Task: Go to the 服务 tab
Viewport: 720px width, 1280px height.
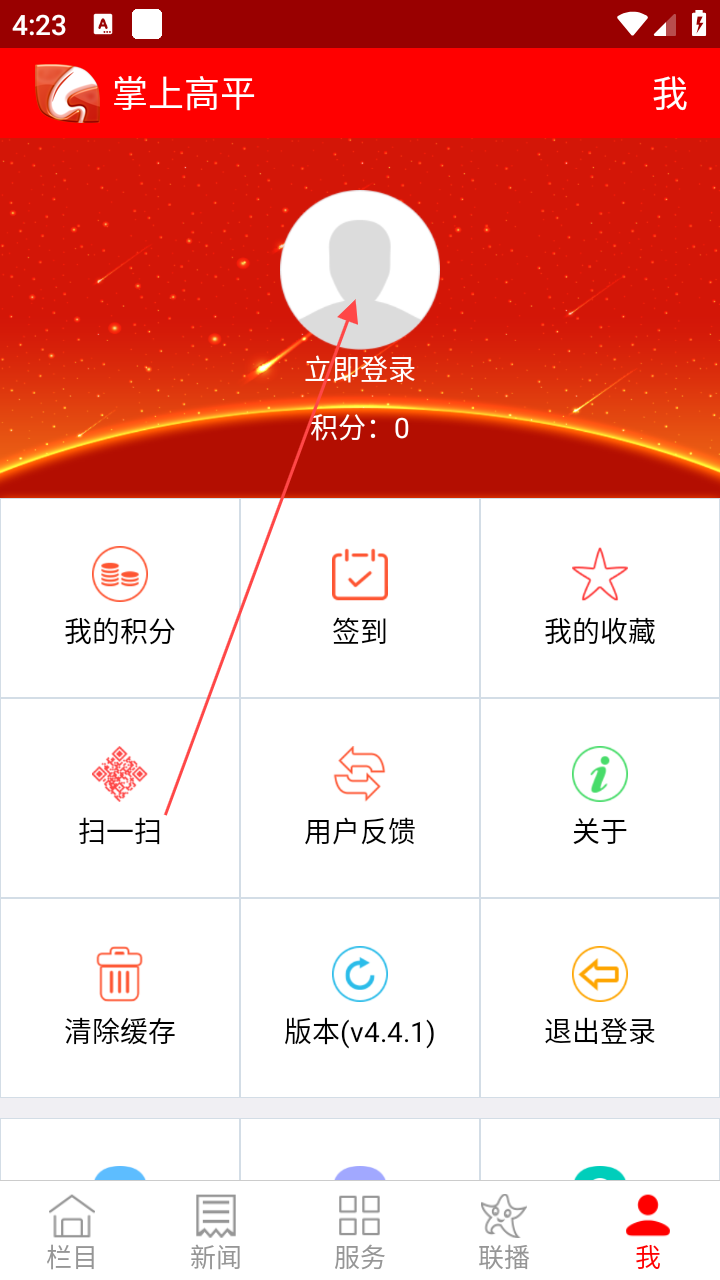Action: tap(360, 1231)
